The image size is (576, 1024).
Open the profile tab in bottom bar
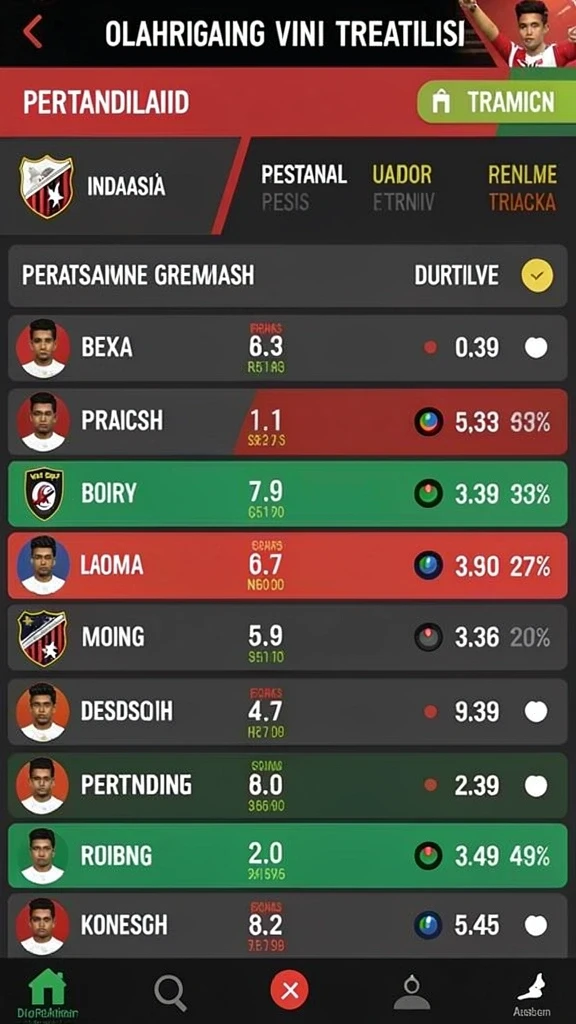(x=411, y=992)
